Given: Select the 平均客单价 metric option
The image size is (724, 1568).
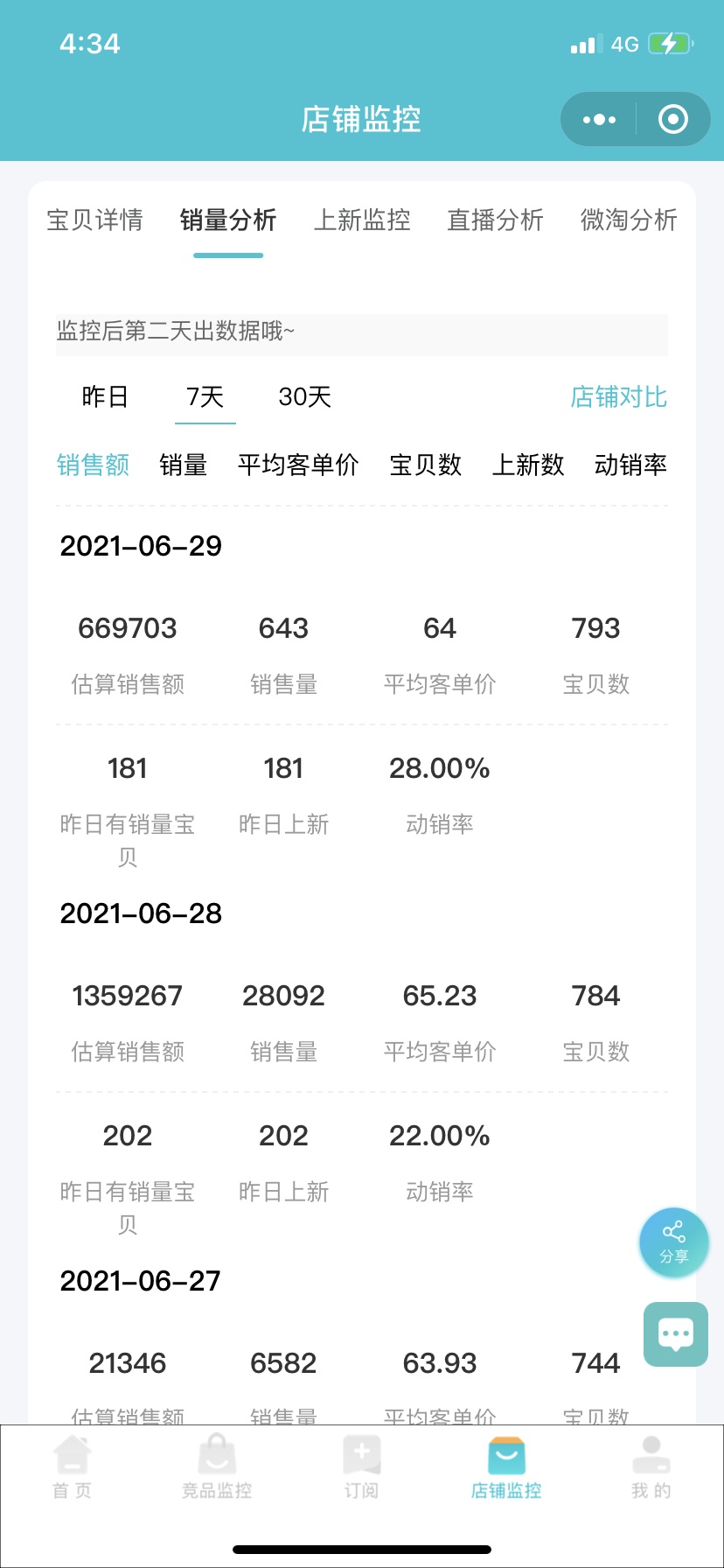Looking at the screenshot, I should click(299, 465).
